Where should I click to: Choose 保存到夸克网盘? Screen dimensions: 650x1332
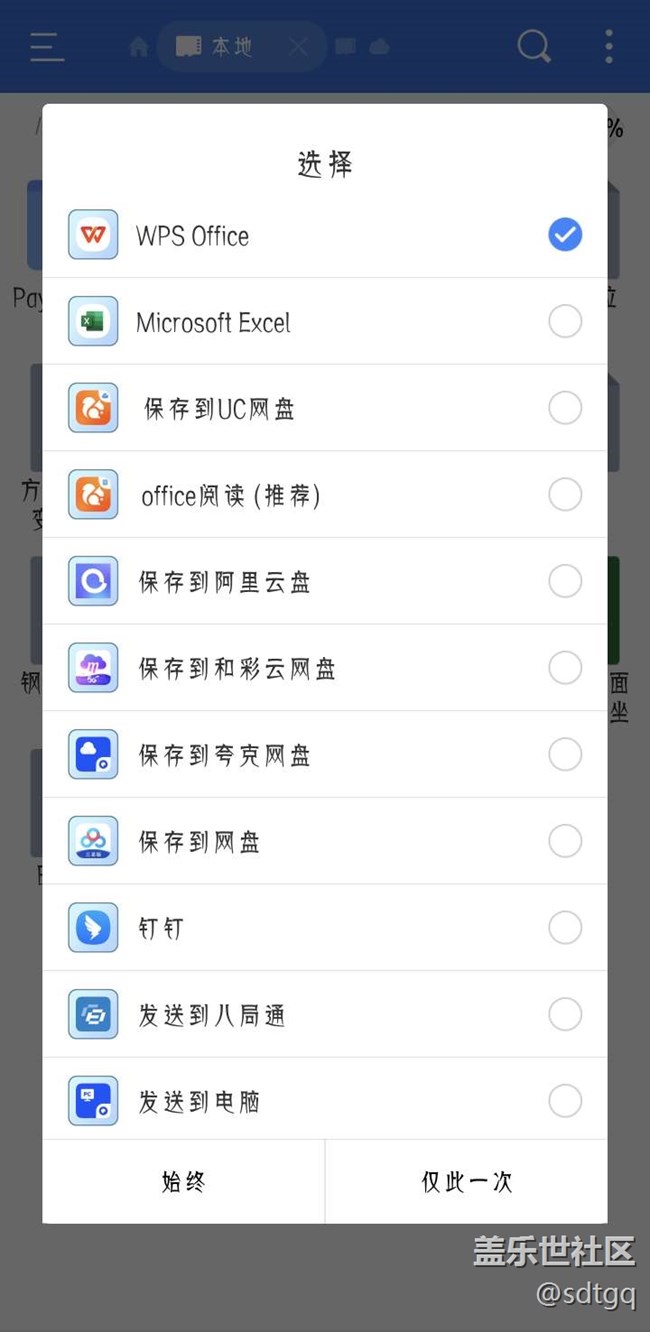coord(325,755)
